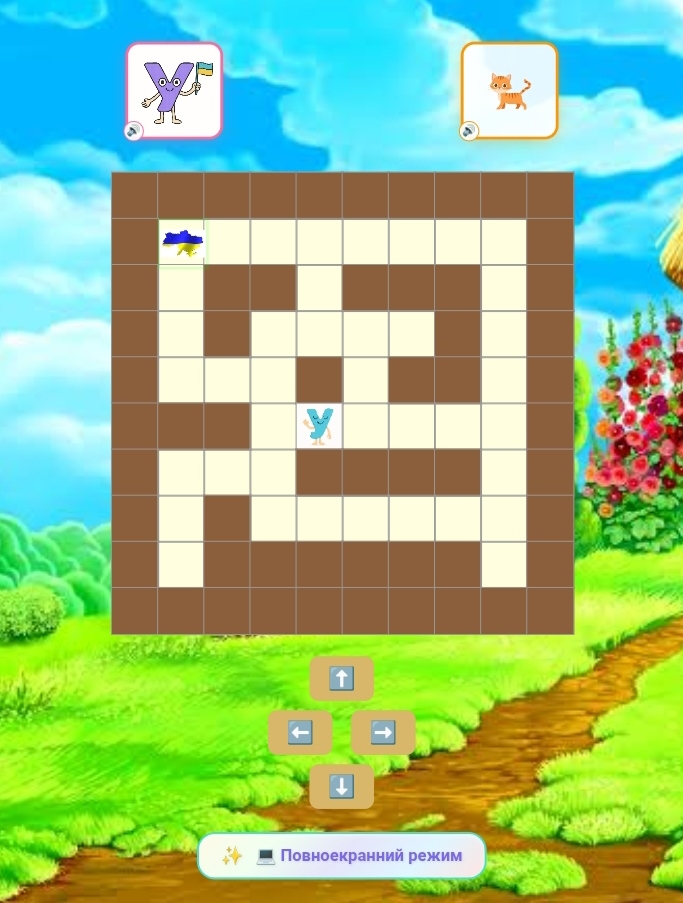Tap the left arrow button
The image size is (683, 903).
[300, 733]
